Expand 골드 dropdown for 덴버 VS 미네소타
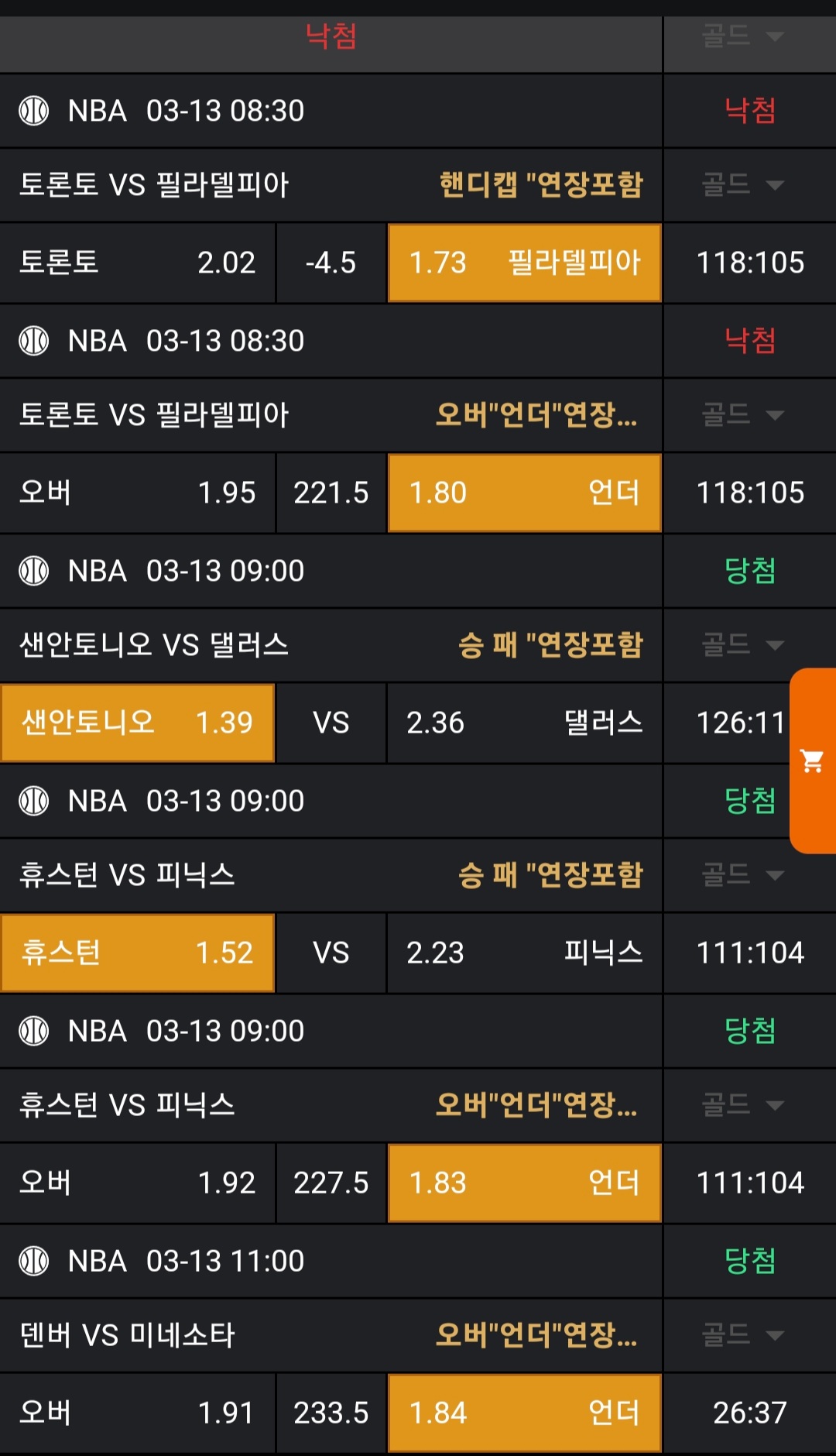This screenshot has height=1456, width=836. (743, 1334)
